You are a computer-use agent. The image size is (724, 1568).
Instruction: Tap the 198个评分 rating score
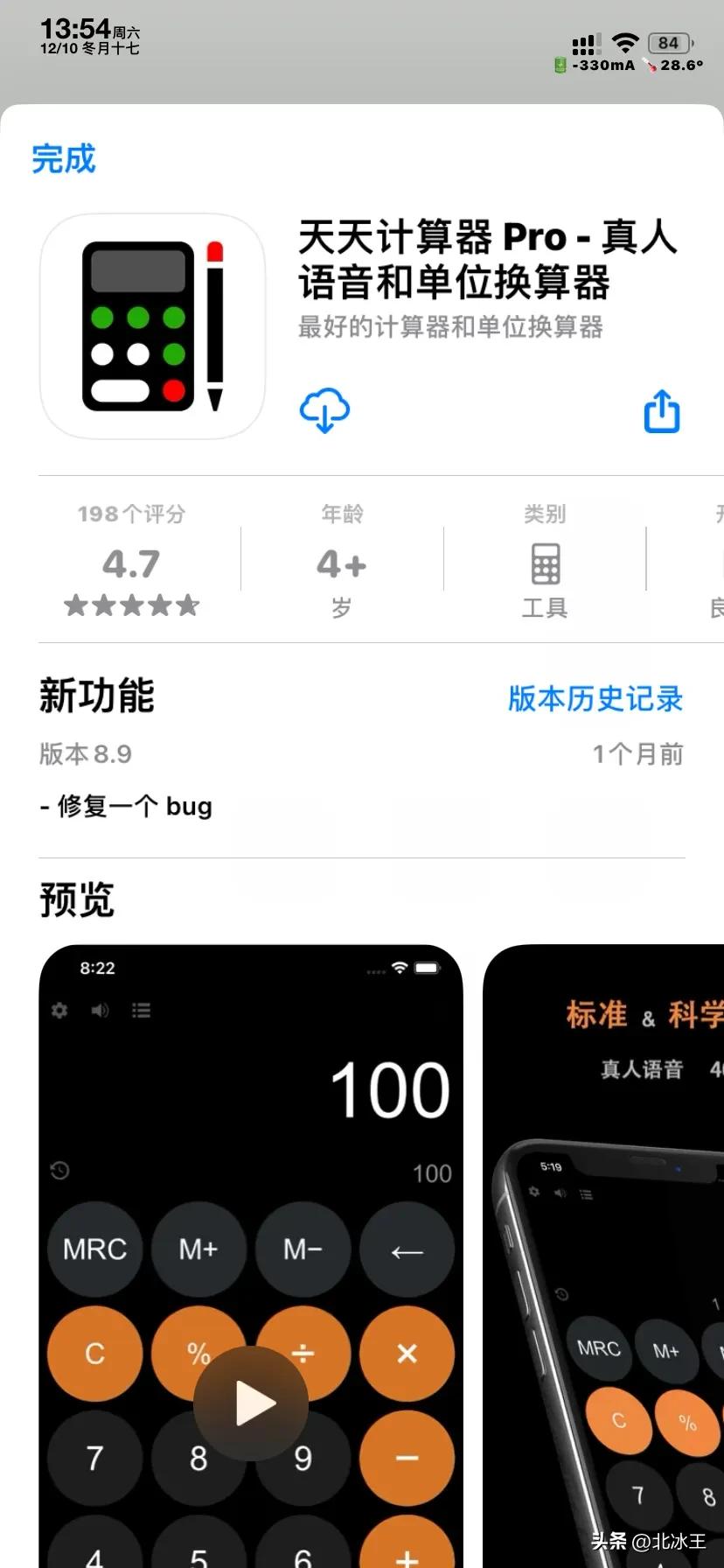[x=129, y=561]
